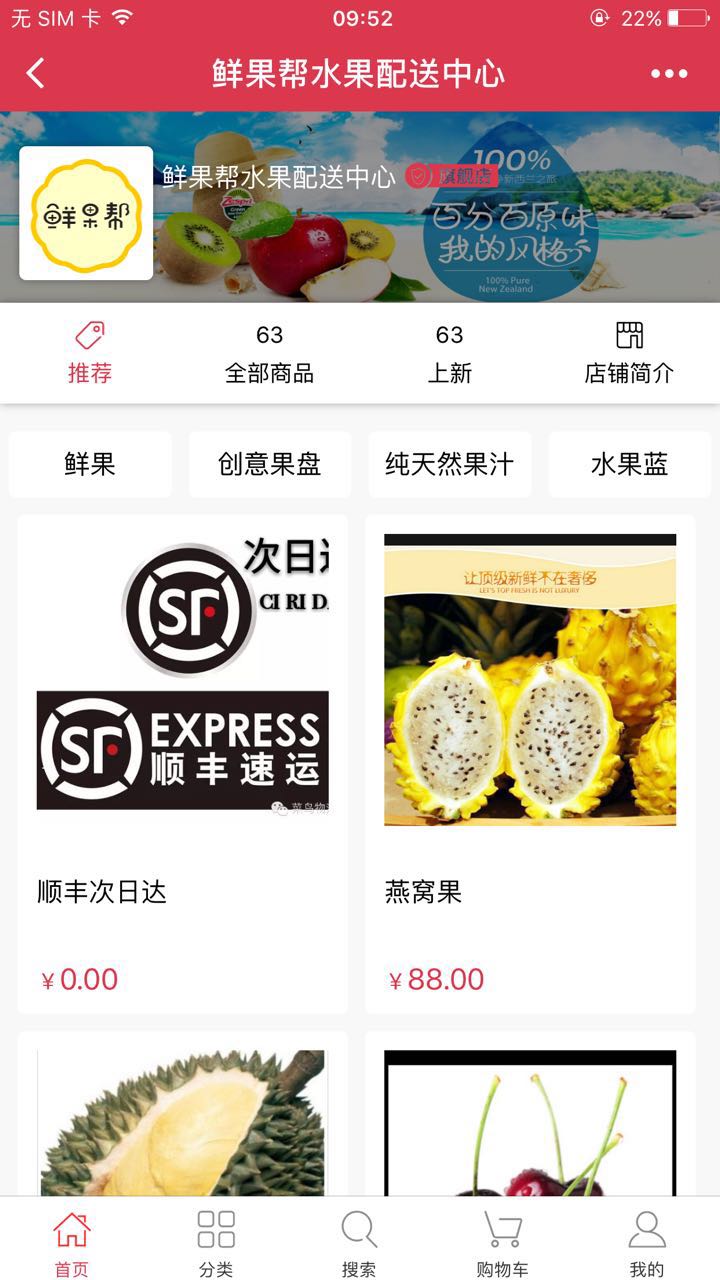Open the 顺丰次日达 product card

[183, 764]
